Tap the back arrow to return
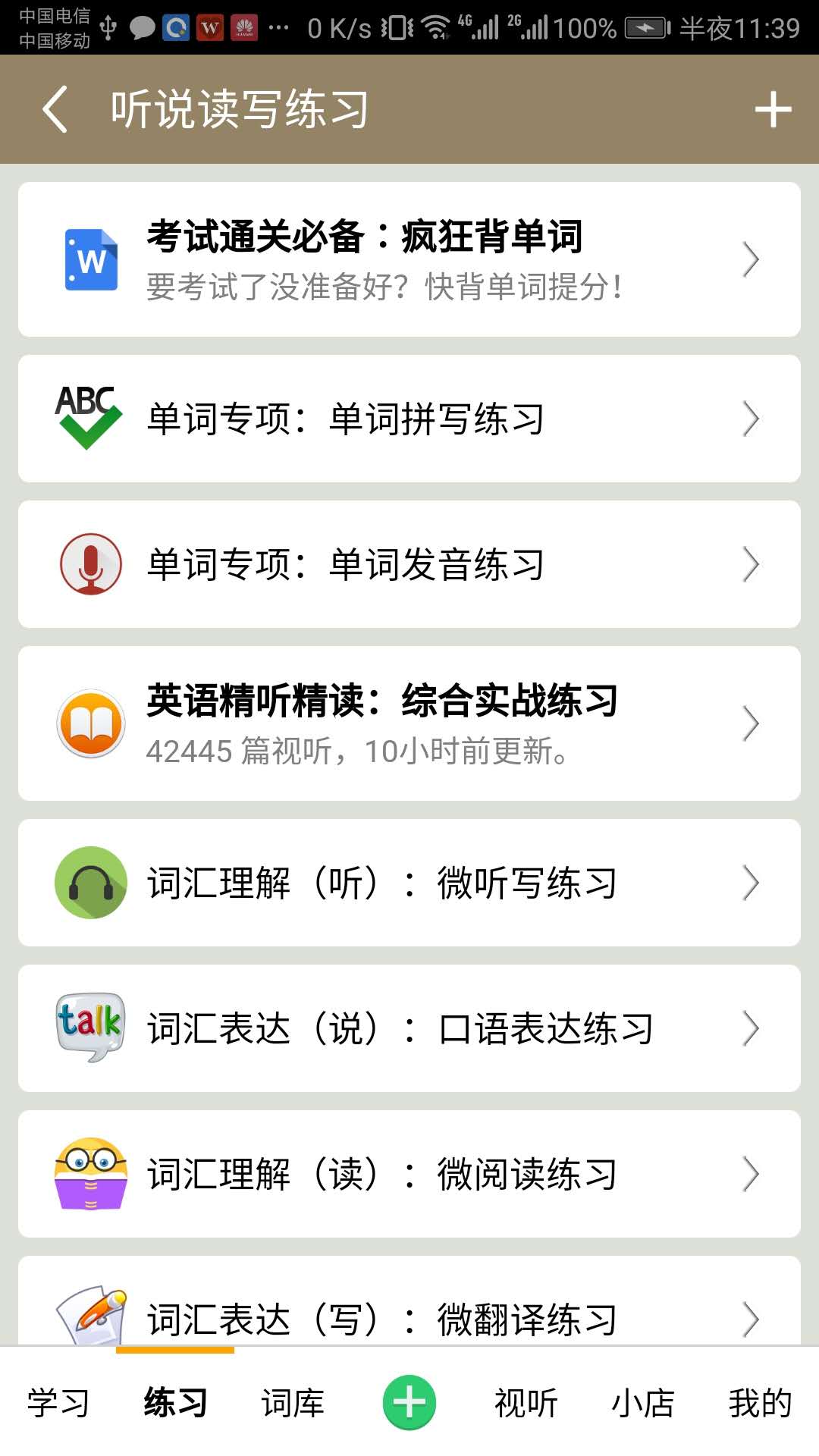This screenshot has width=819, height=1456. click(x=53, y=108)
